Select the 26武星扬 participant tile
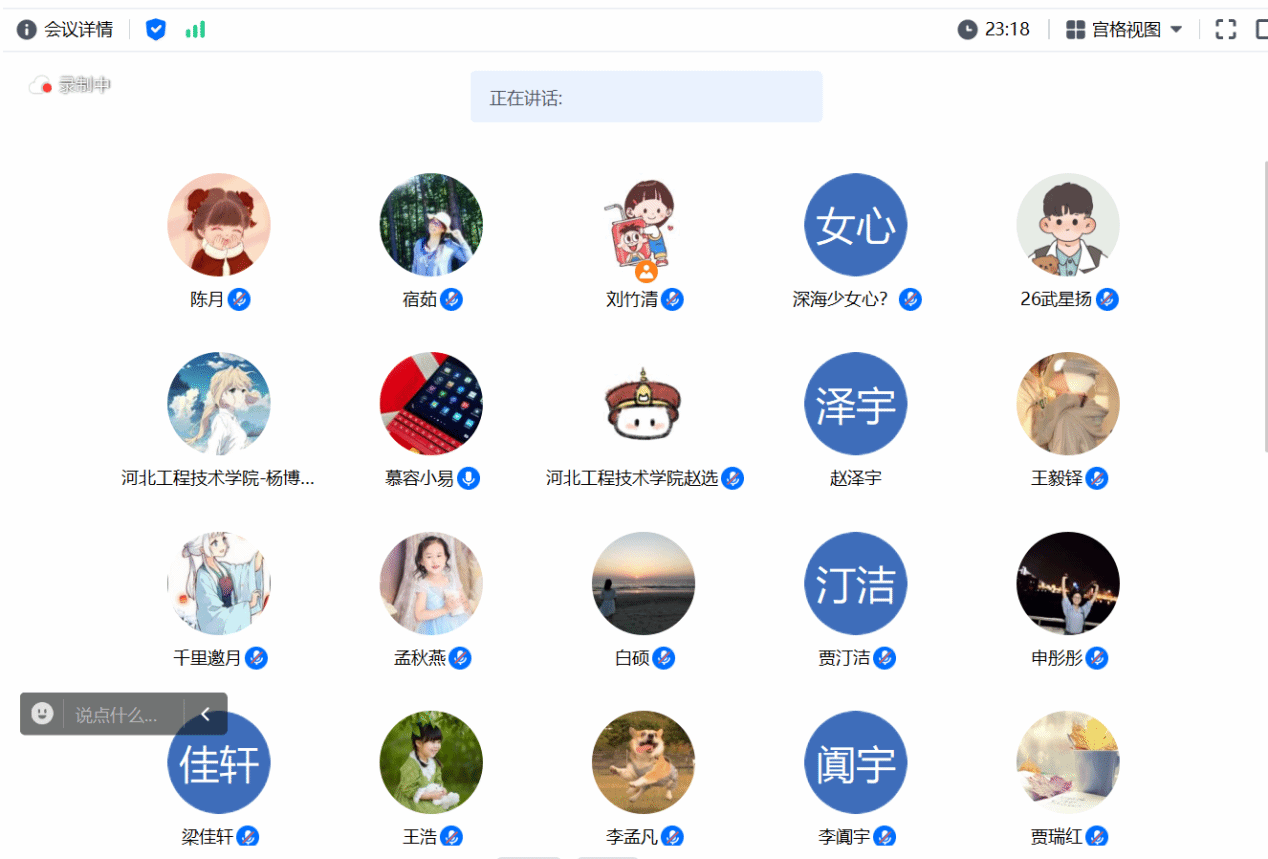1268x859 pixels. [x=1067, y=225]
